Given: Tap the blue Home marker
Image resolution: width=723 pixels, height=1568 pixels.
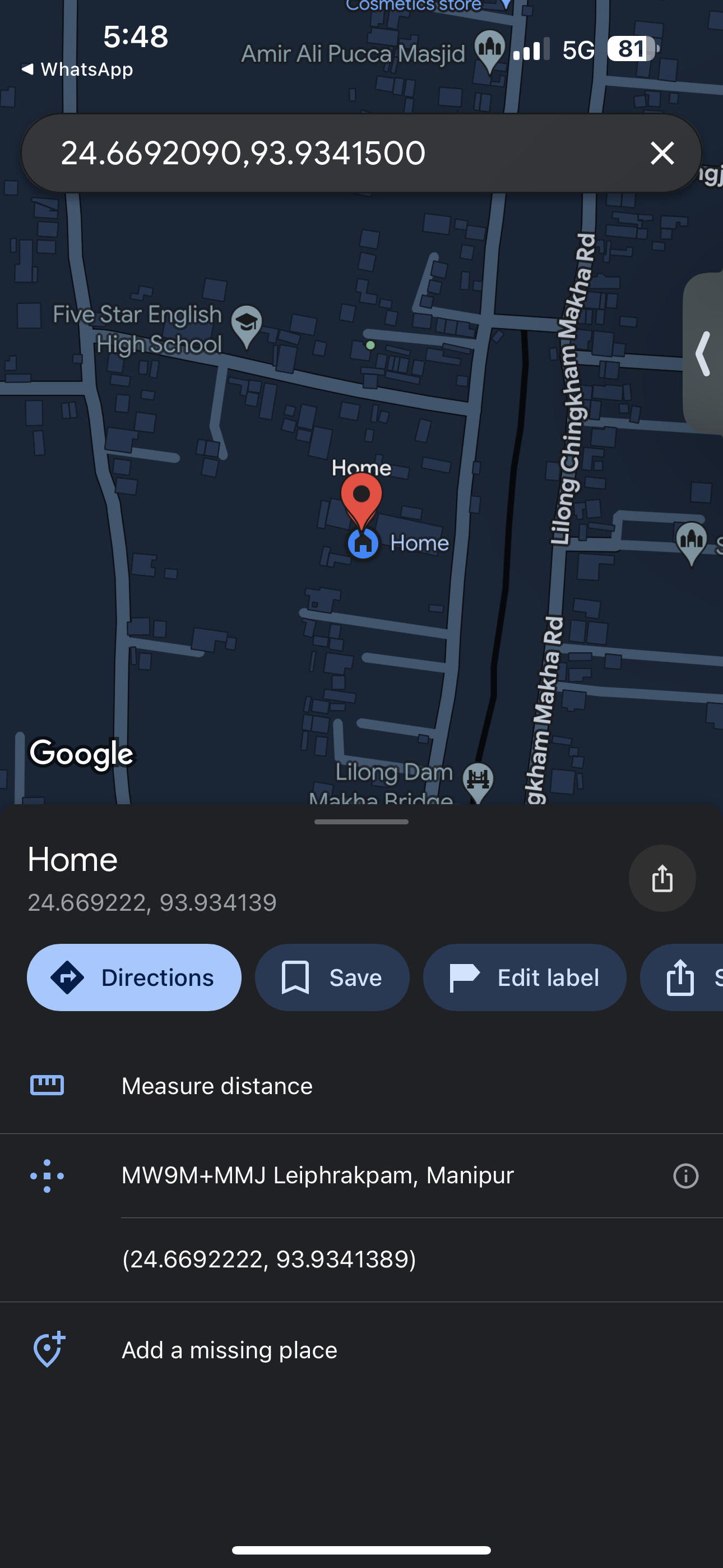Looking at the screenshot, I should tap(363, 543).
